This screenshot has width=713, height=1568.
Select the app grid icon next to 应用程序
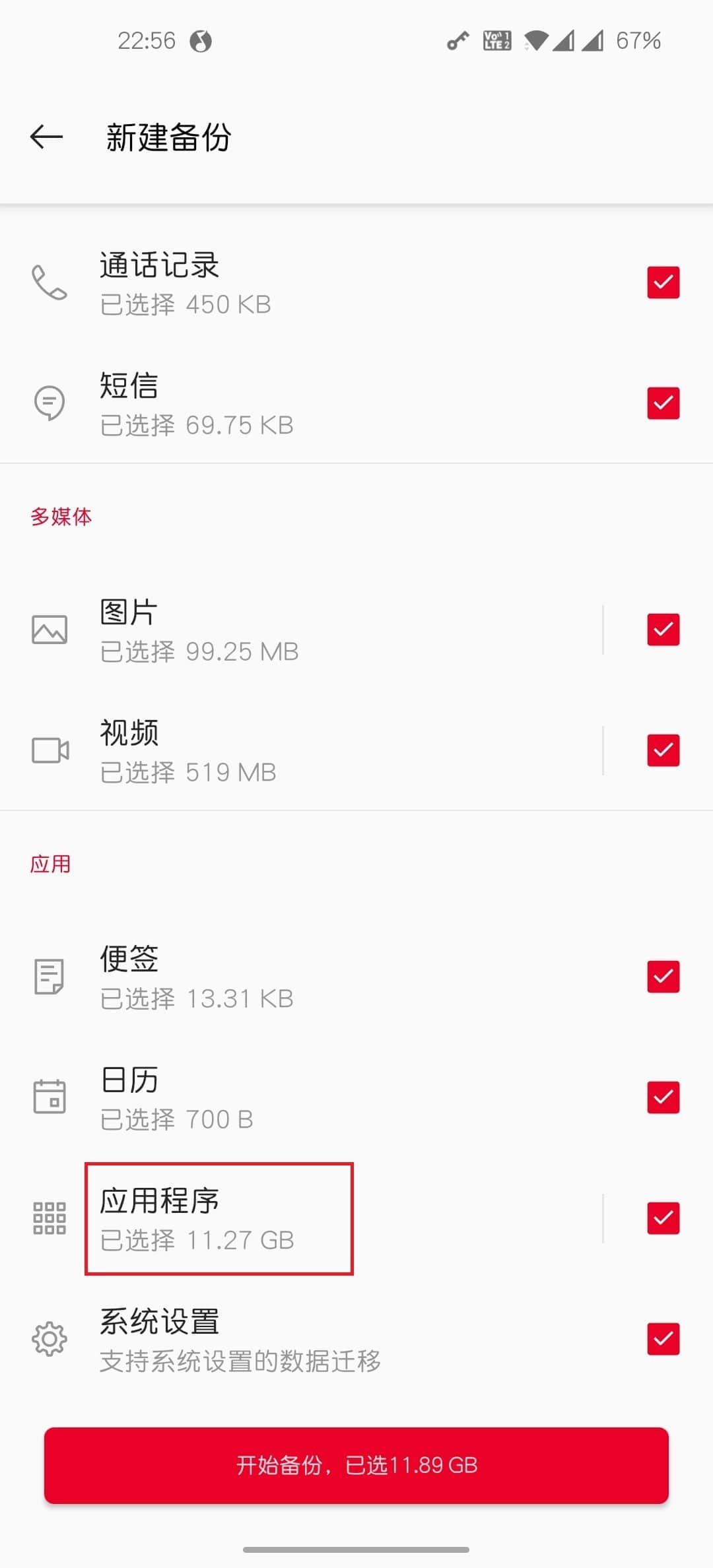click(50, 1218)
